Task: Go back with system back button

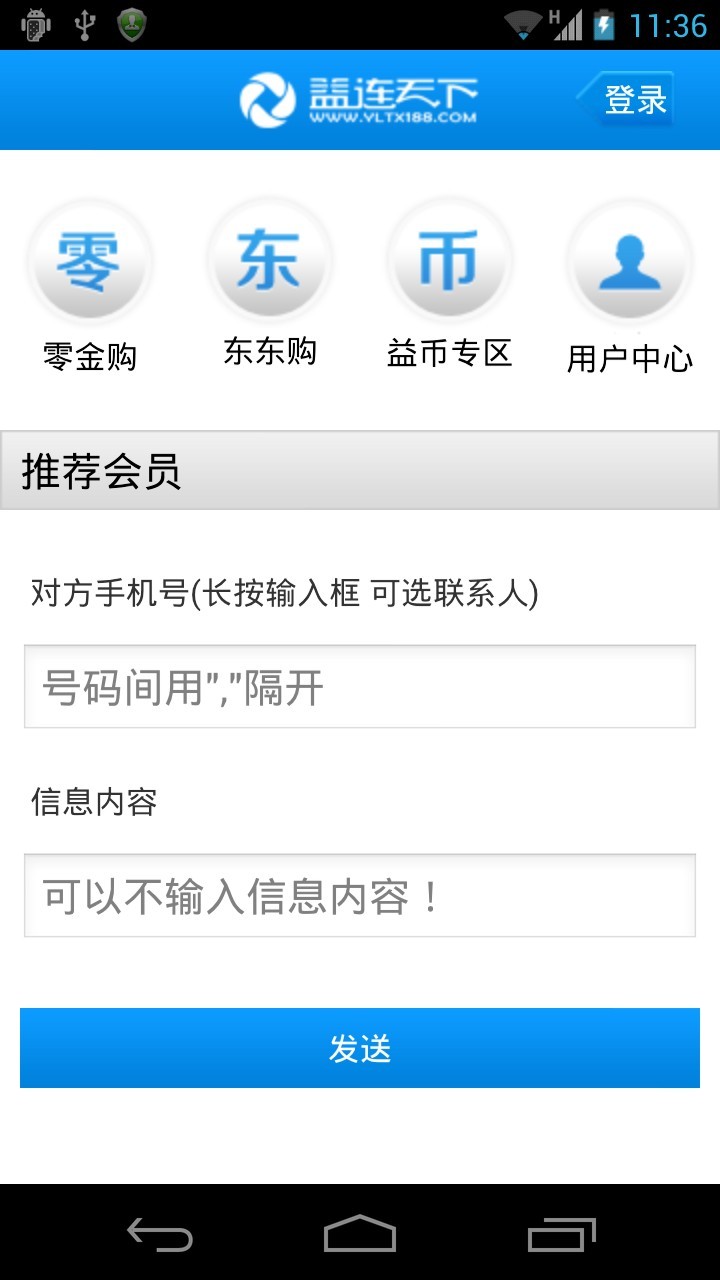Action: 160,1234
